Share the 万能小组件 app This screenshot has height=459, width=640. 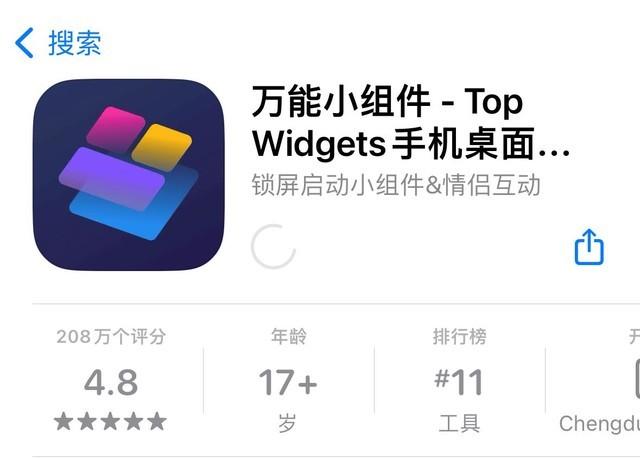point(589,247)
